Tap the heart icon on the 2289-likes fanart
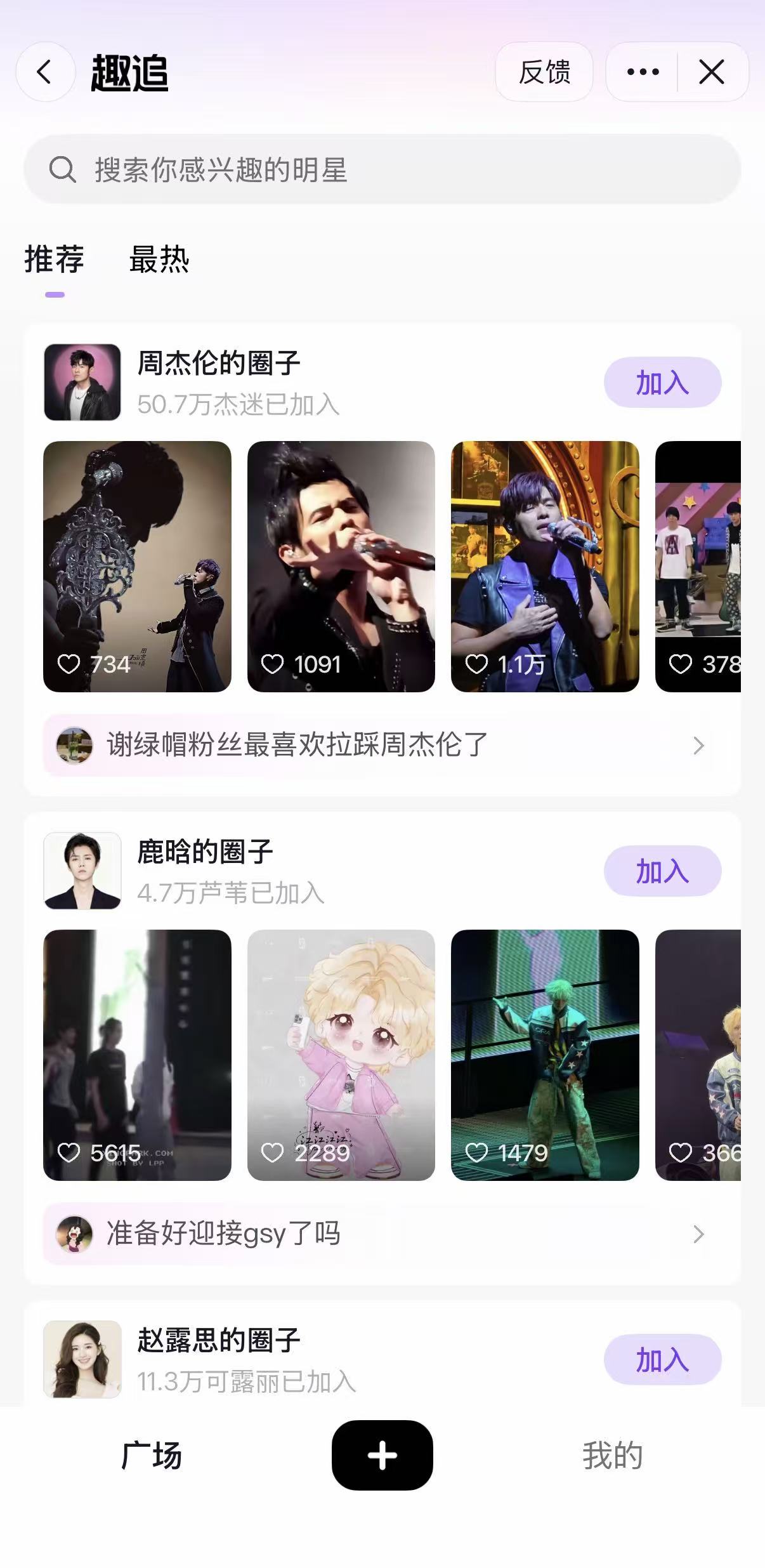Image resolution: width=765 pixels, height=1568 pixels. [274, 1150]
